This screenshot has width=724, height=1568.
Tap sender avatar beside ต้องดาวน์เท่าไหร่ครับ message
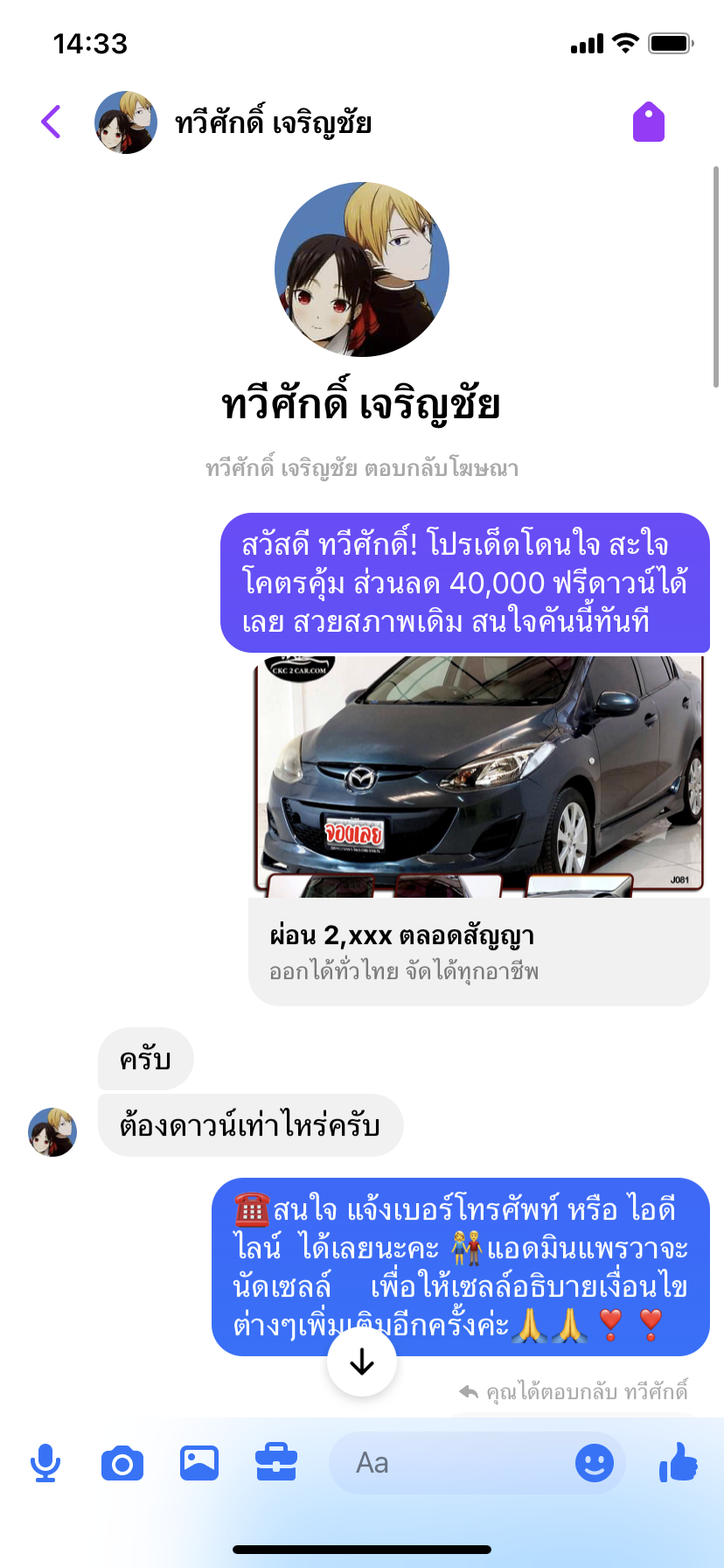click(x=52, y=1131)
